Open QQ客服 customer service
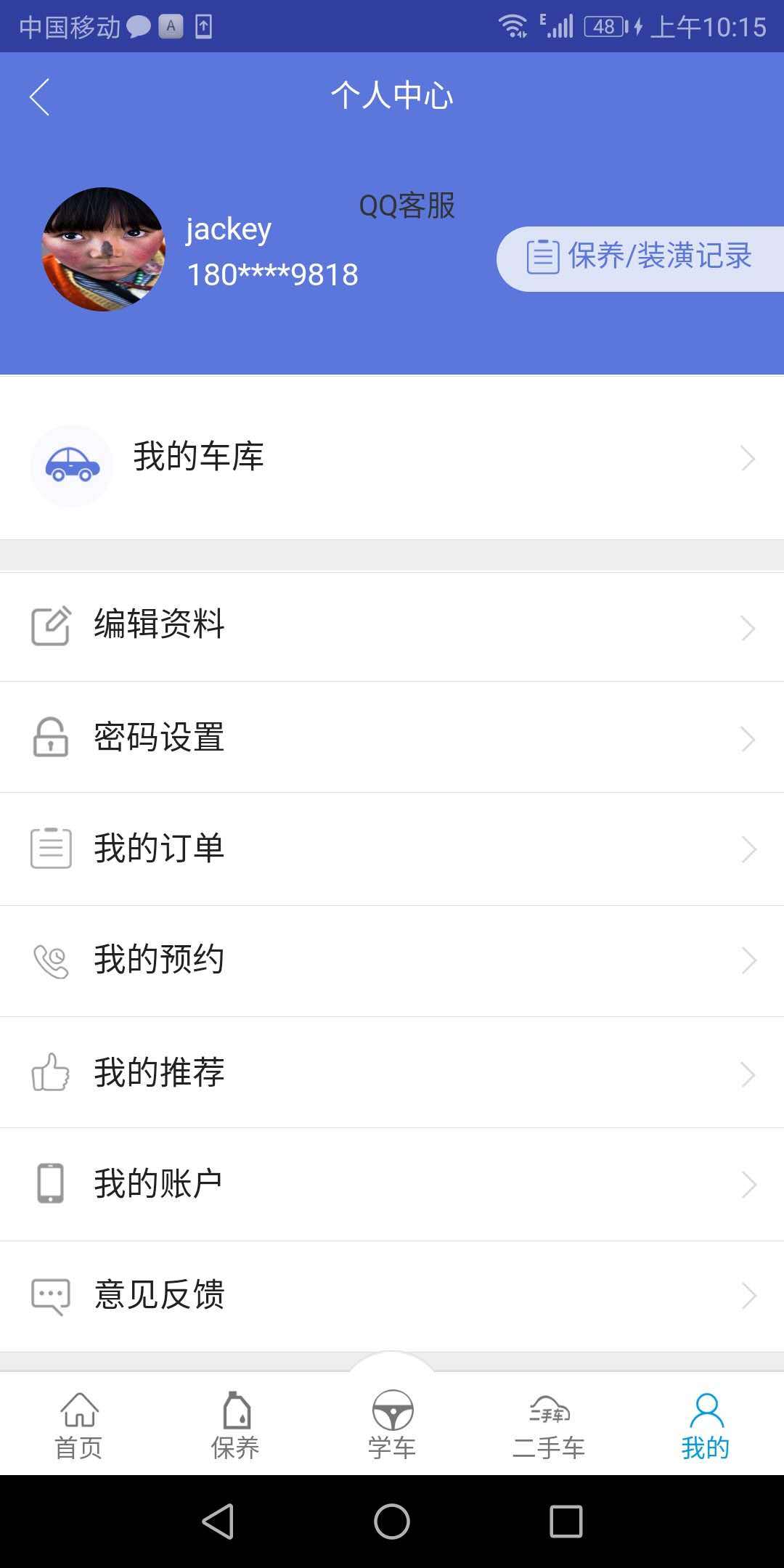Viewport: 784px width, 1568px height. (x=406, y=206)
